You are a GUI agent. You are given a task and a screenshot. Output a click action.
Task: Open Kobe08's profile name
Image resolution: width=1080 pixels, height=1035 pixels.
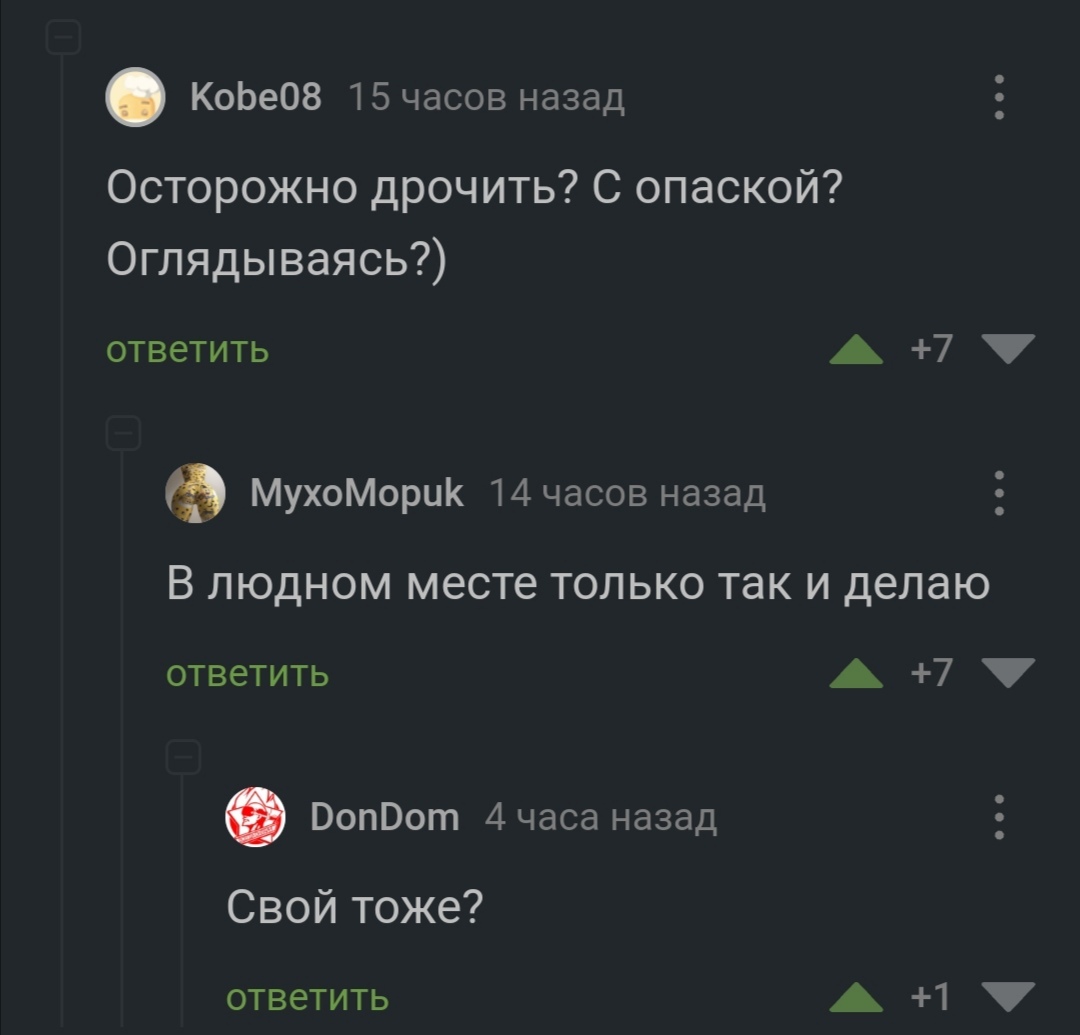[255, 97]
